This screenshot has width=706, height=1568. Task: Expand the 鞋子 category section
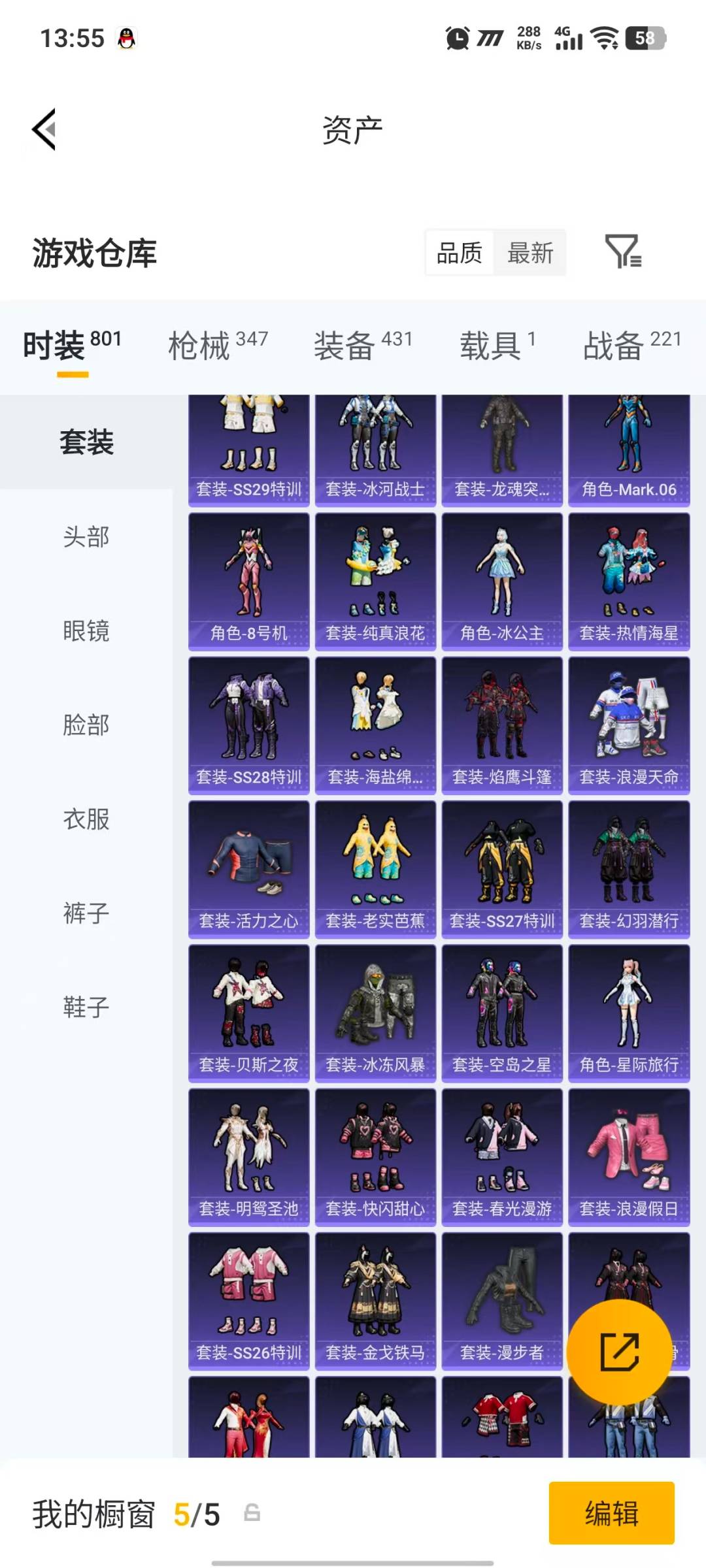click(86, 1009)
